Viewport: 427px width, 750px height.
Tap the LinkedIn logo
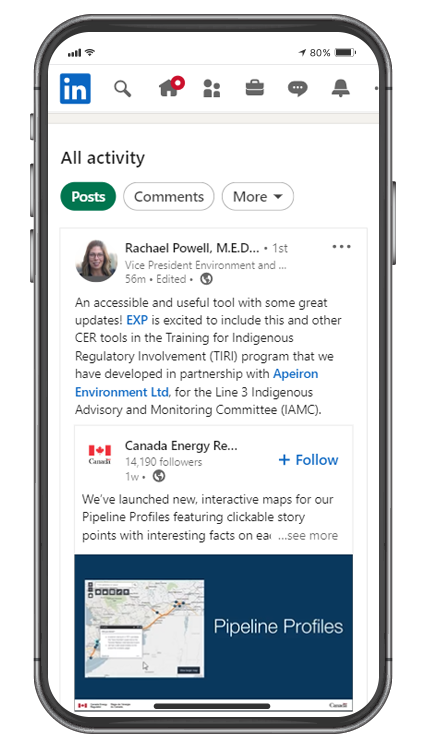pyautogui.click(x=75, y=88)
